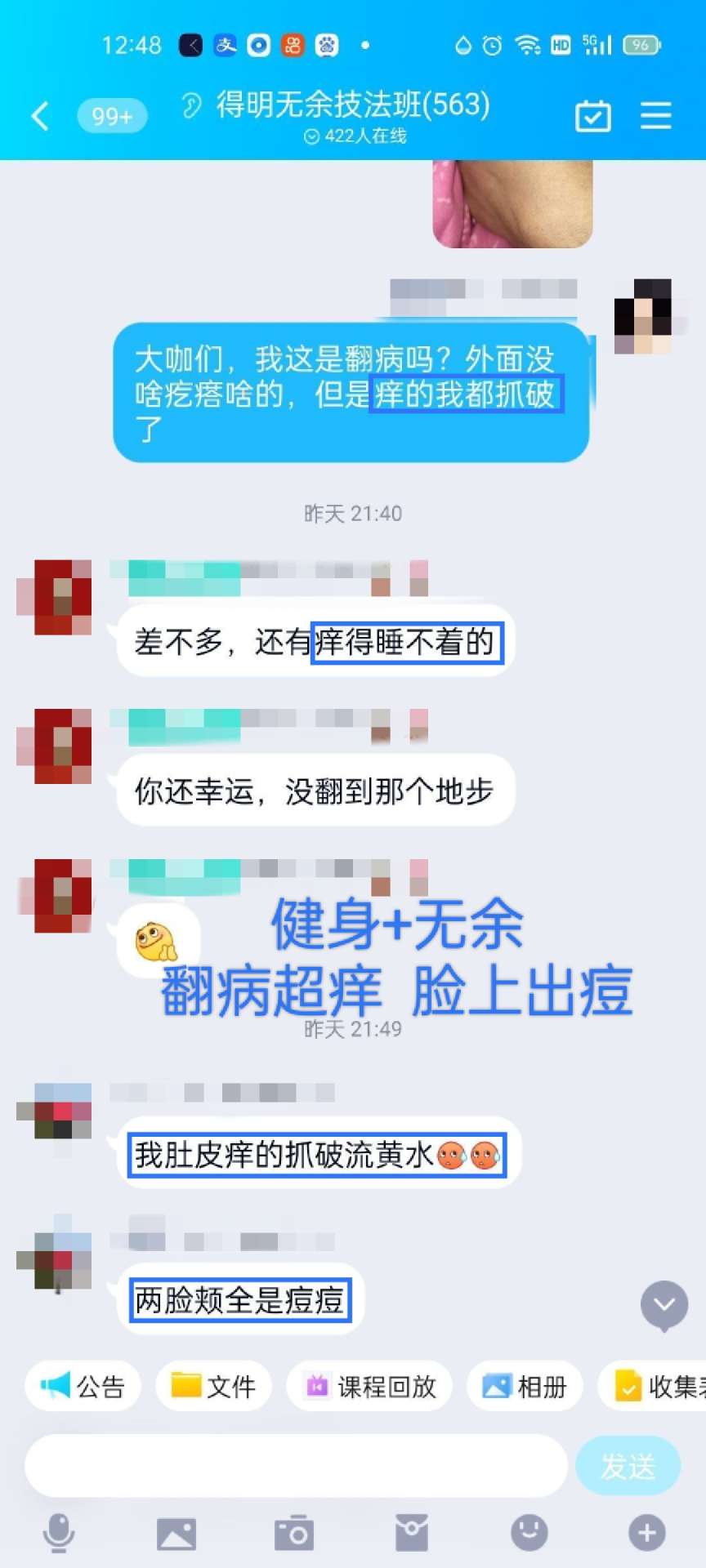The image size is (706, 1568).
Task: Open the 公告 announcements chip
Action: (x=83, y=1386)
